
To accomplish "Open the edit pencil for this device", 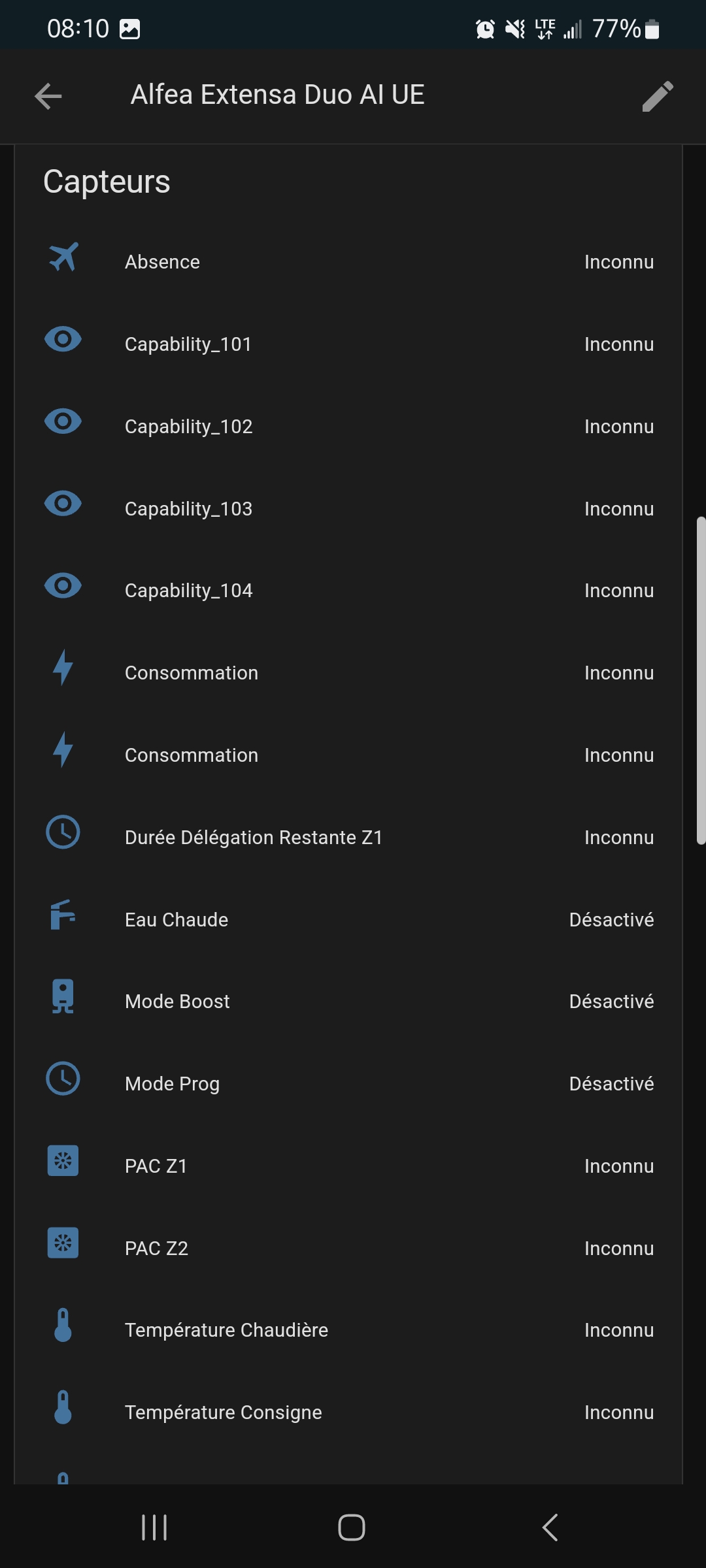I will point(658,96).
